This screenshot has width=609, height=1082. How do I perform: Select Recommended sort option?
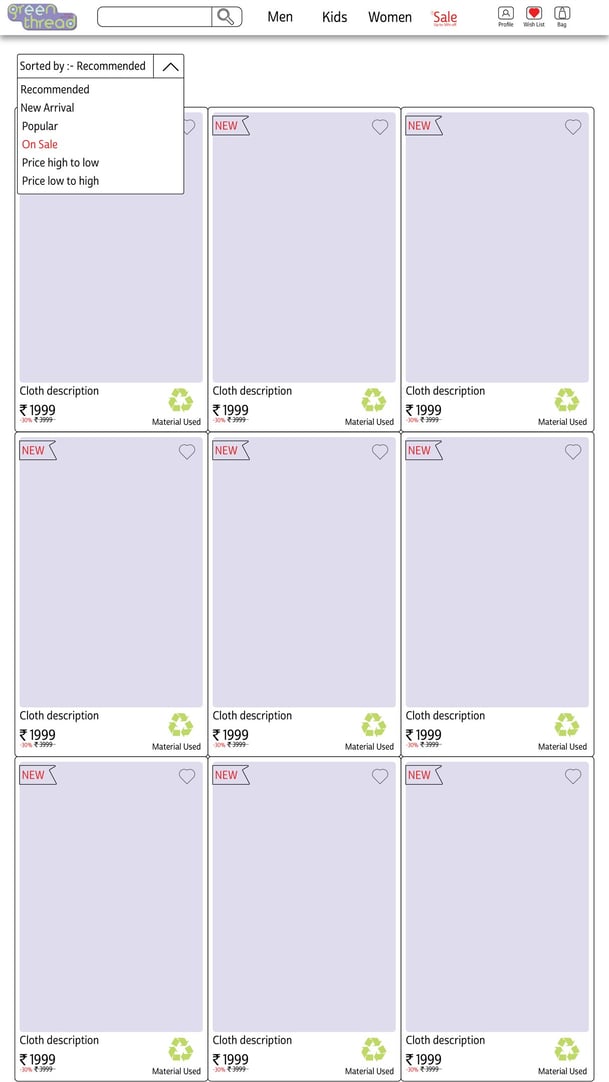click(x=55, y=90)
